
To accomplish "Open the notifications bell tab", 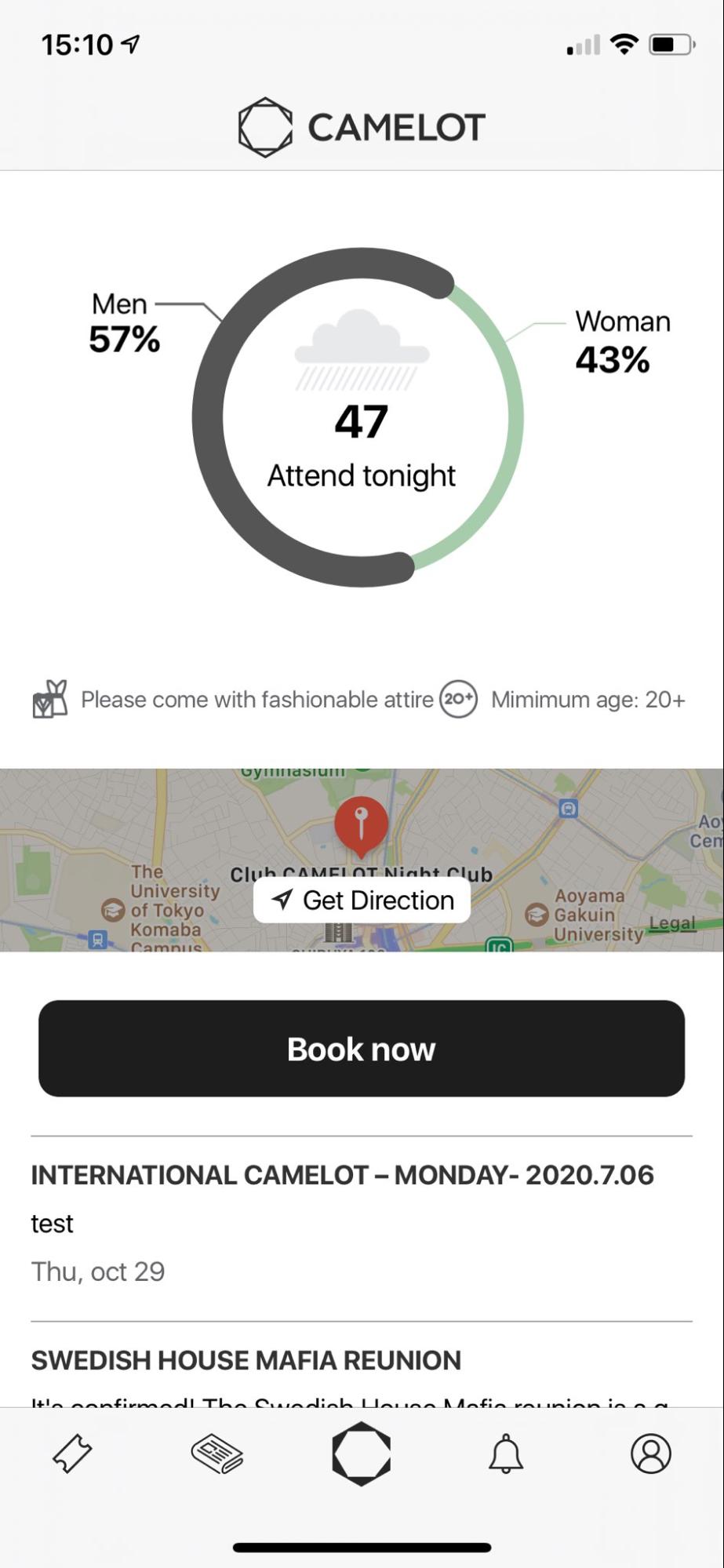I will click(506, 1453).
